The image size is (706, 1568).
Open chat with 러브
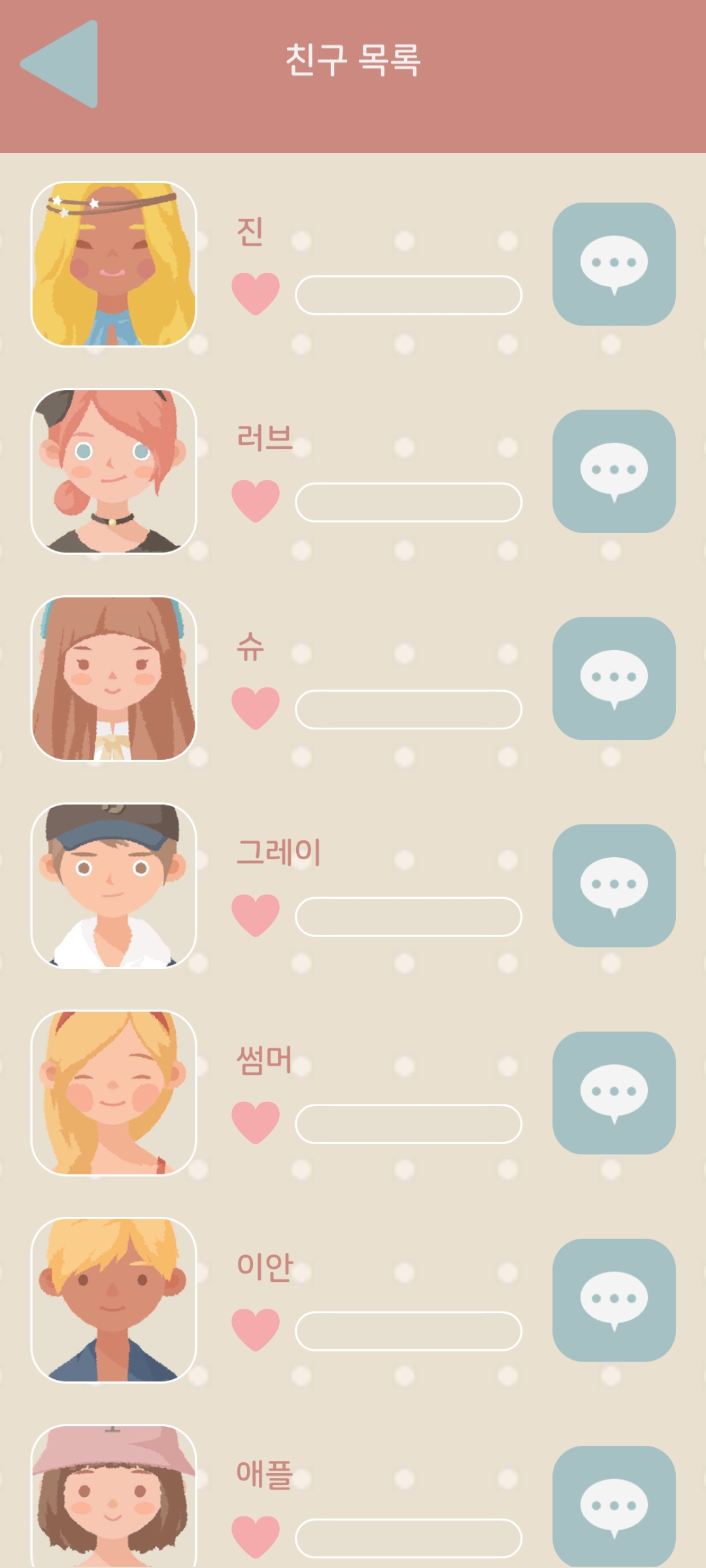(613, 471)
